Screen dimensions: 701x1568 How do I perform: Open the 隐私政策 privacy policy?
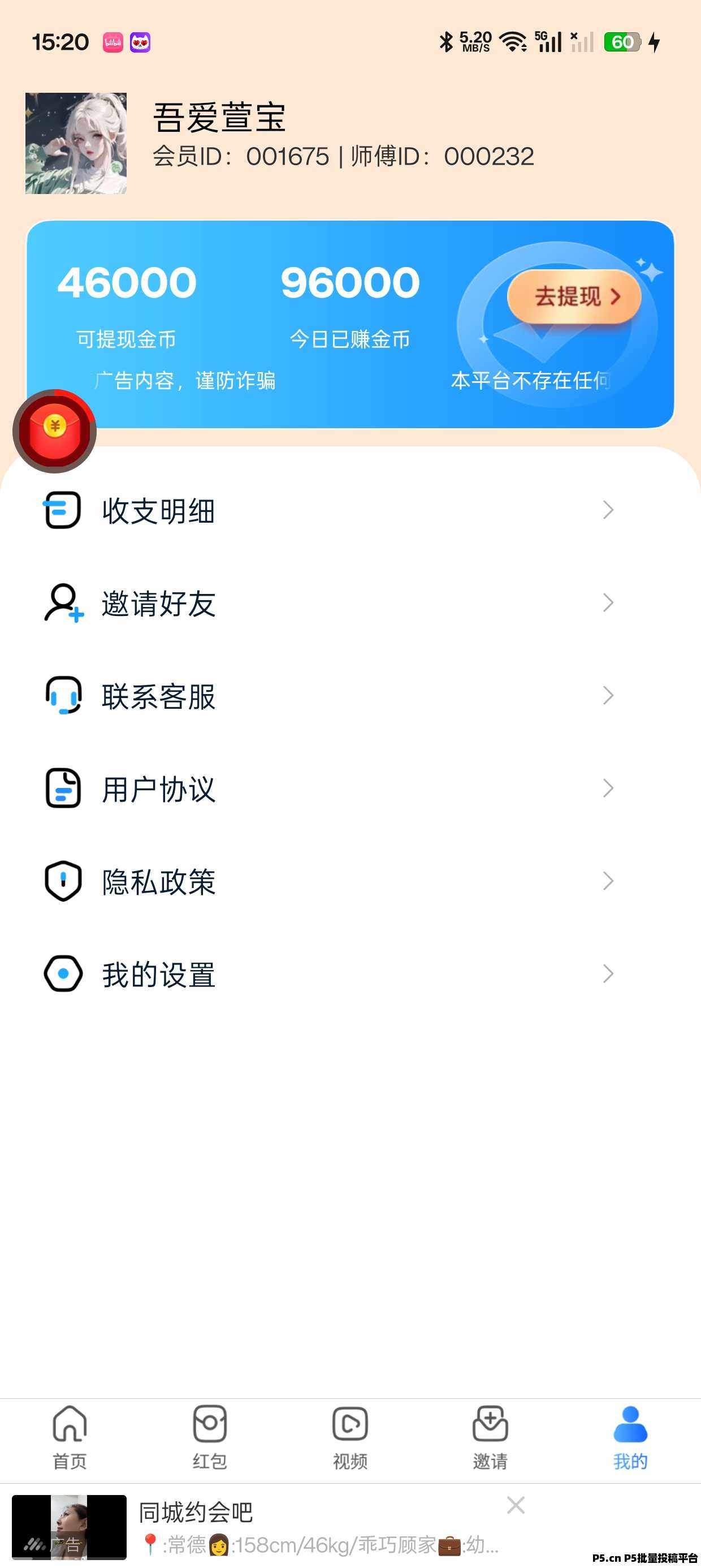coord(328,881)
